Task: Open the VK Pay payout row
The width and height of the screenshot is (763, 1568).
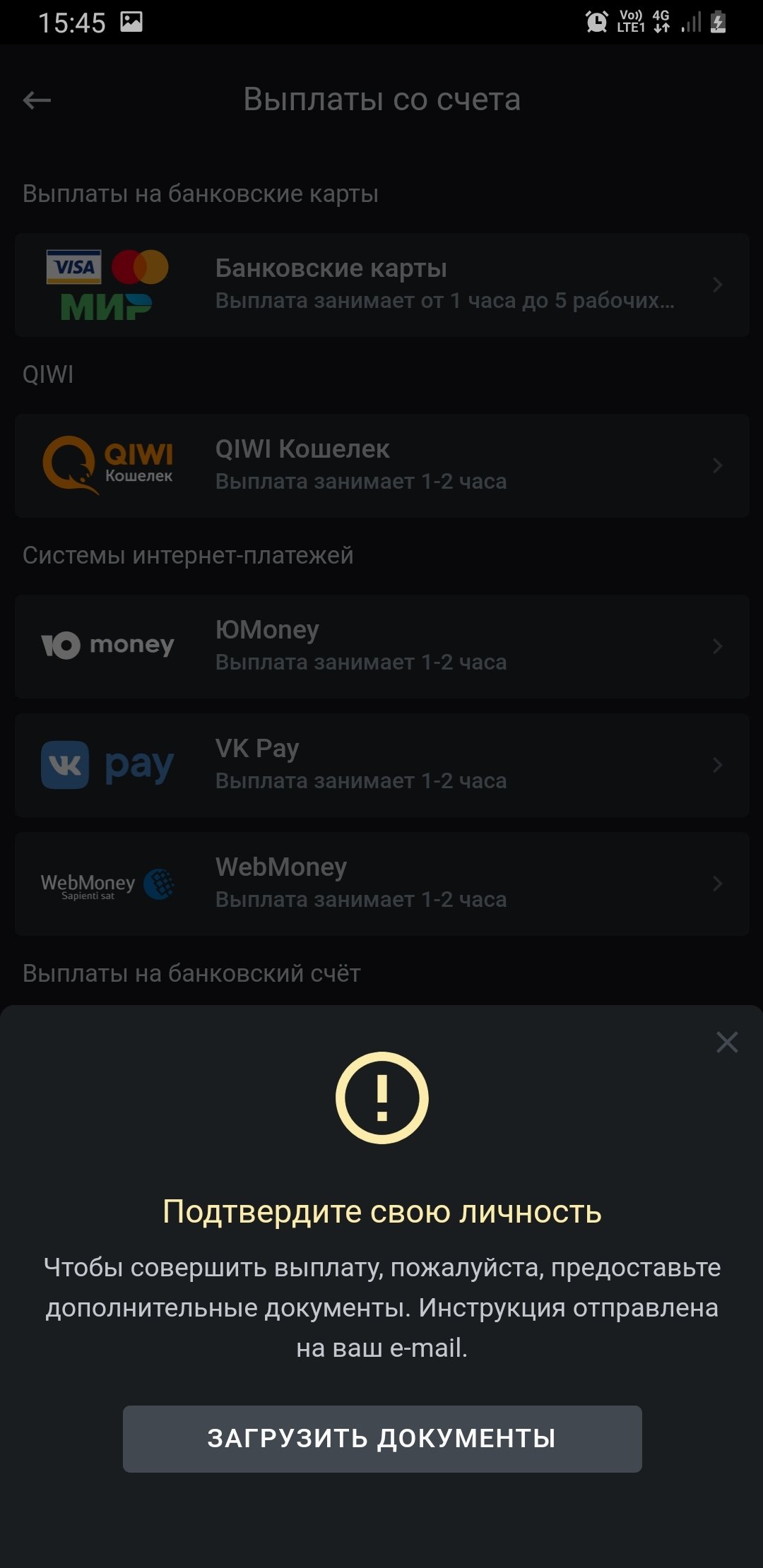Action: 381,765
